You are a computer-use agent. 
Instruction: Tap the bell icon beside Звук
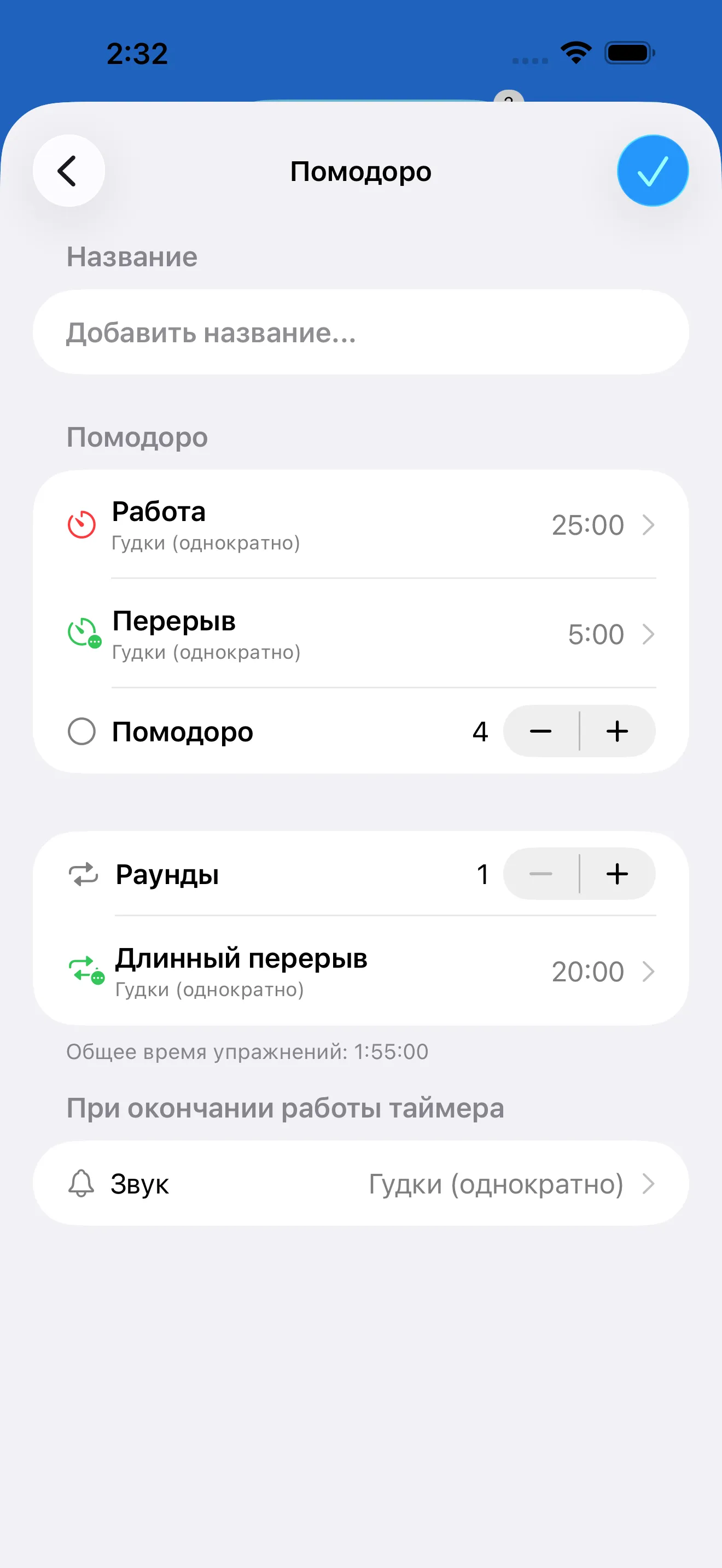click(81, 1183)
